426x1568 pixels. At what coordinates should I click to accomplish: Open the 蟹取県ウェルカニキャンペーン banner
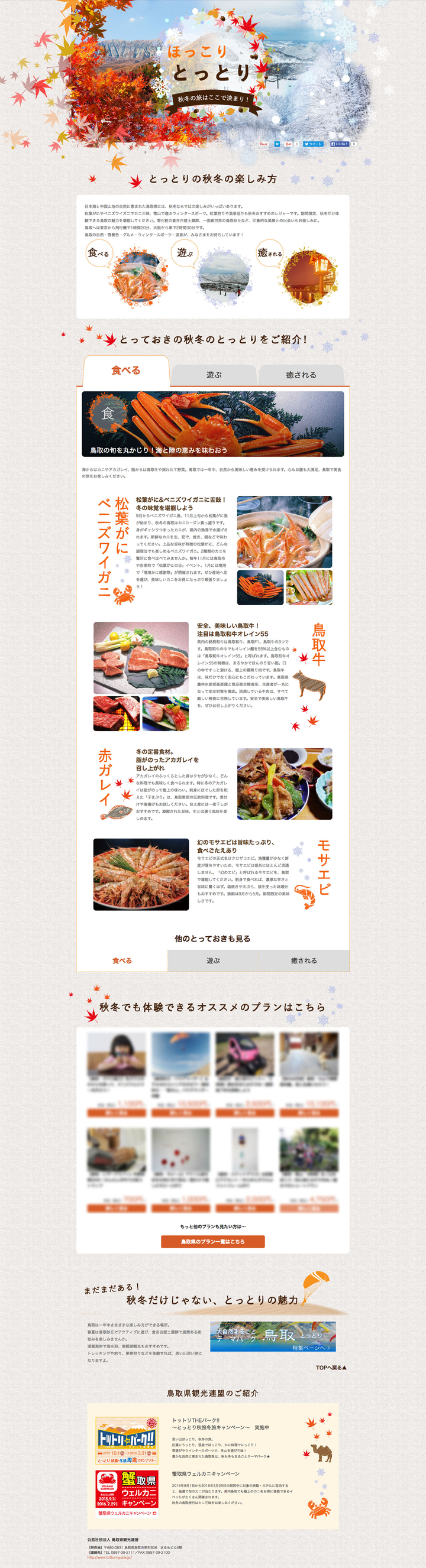tap(127, 1492)
